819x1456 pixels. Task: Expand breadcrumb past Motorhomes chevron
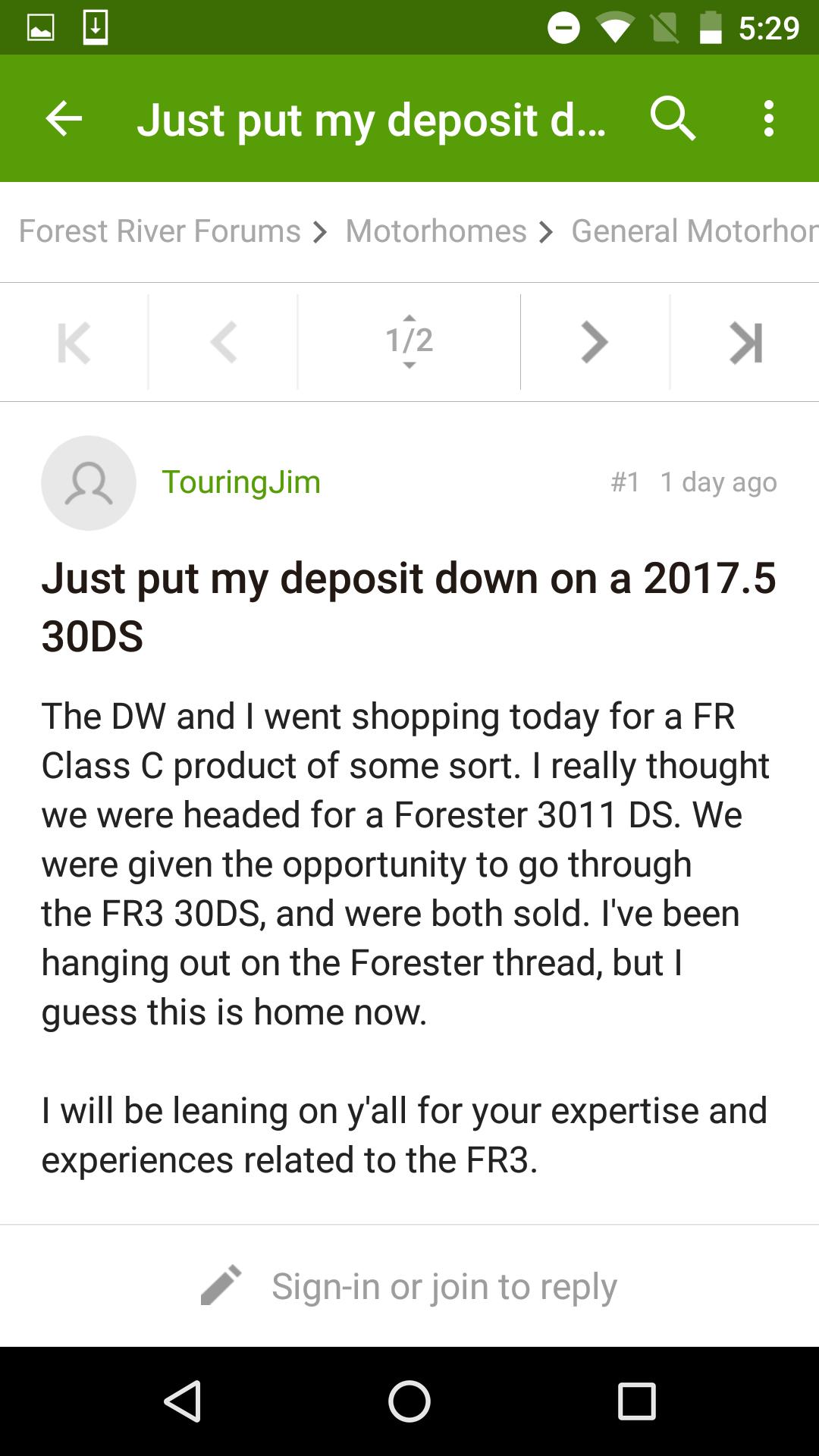coord(548,231)
